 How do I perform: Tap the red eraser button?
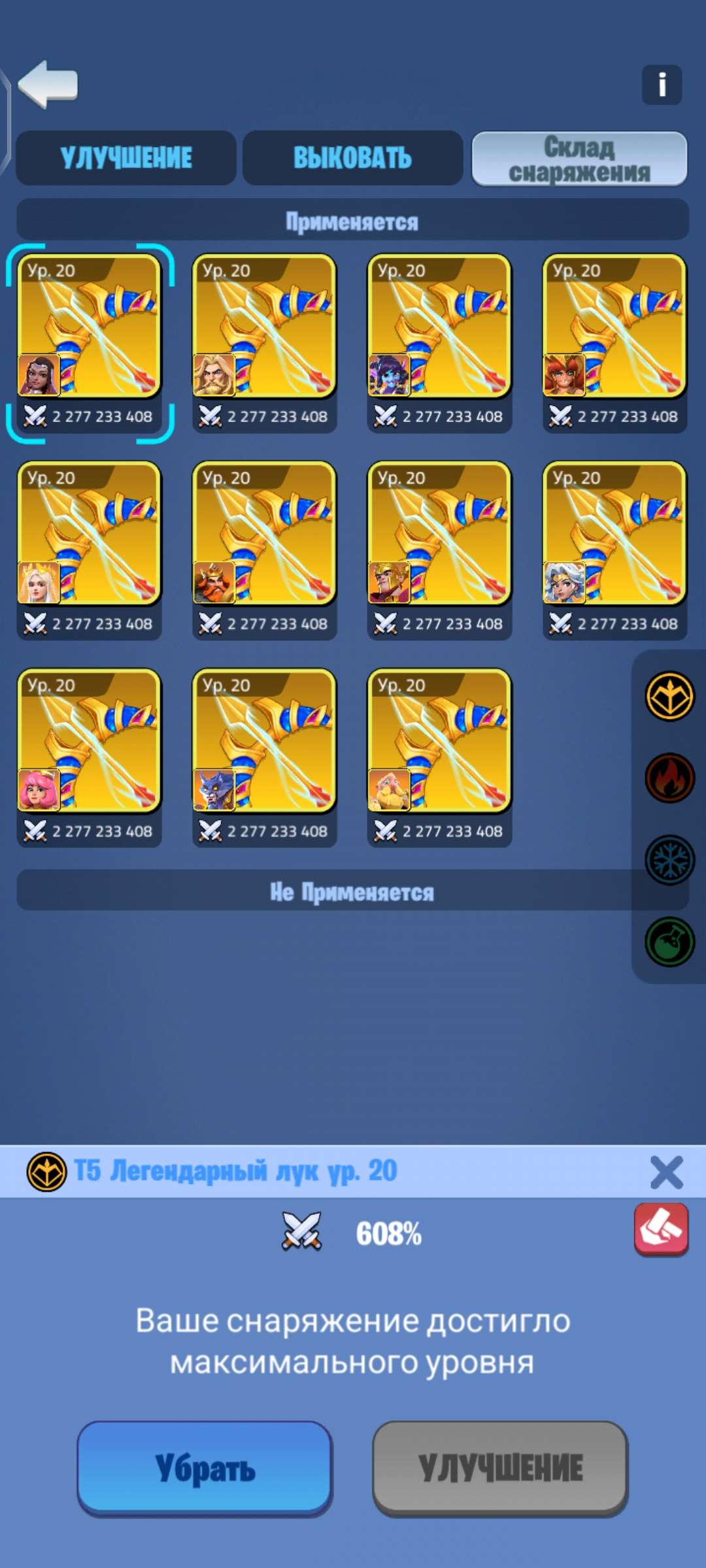pos(661,1229)
